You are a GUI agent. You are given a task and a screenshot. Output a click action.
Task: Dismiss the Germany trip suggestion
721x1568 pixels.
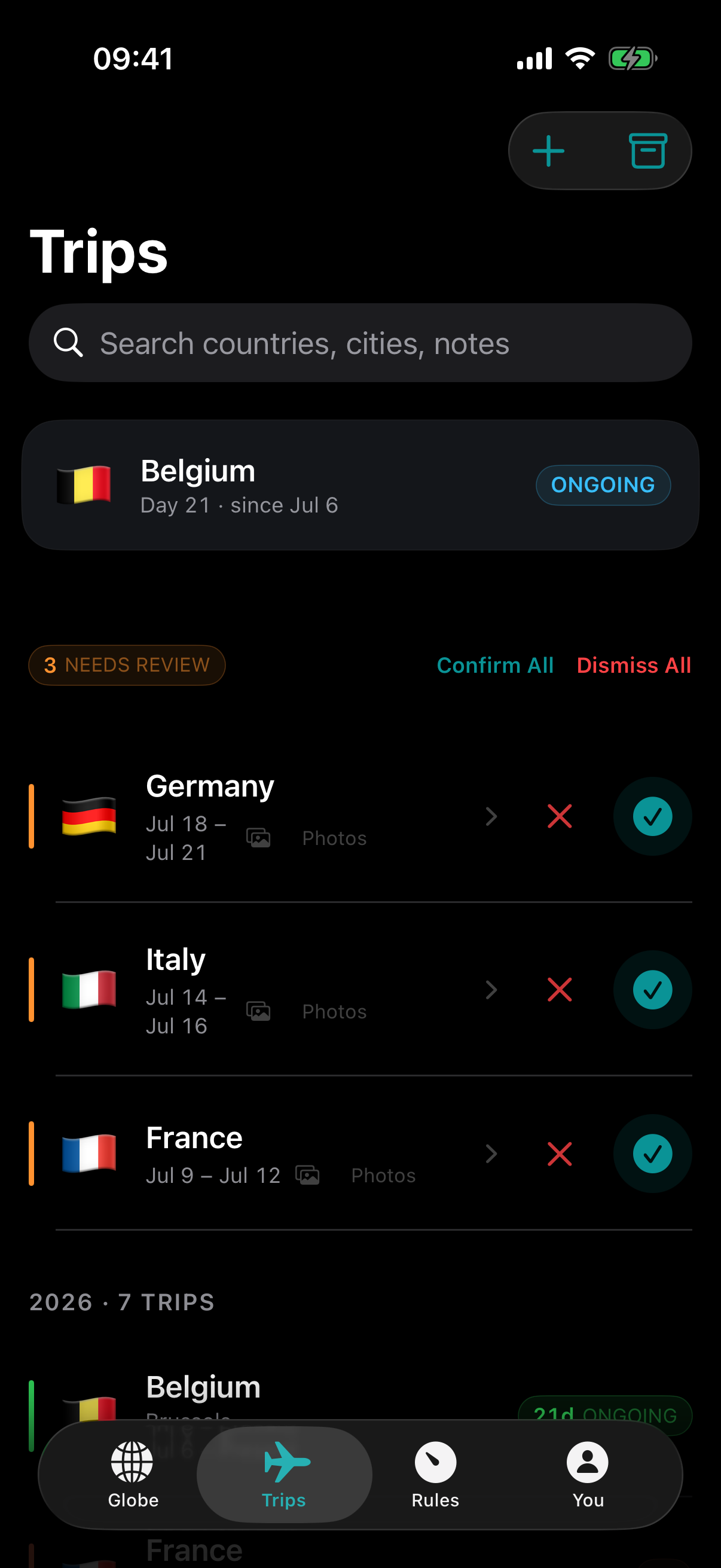(x=559, y=816)
